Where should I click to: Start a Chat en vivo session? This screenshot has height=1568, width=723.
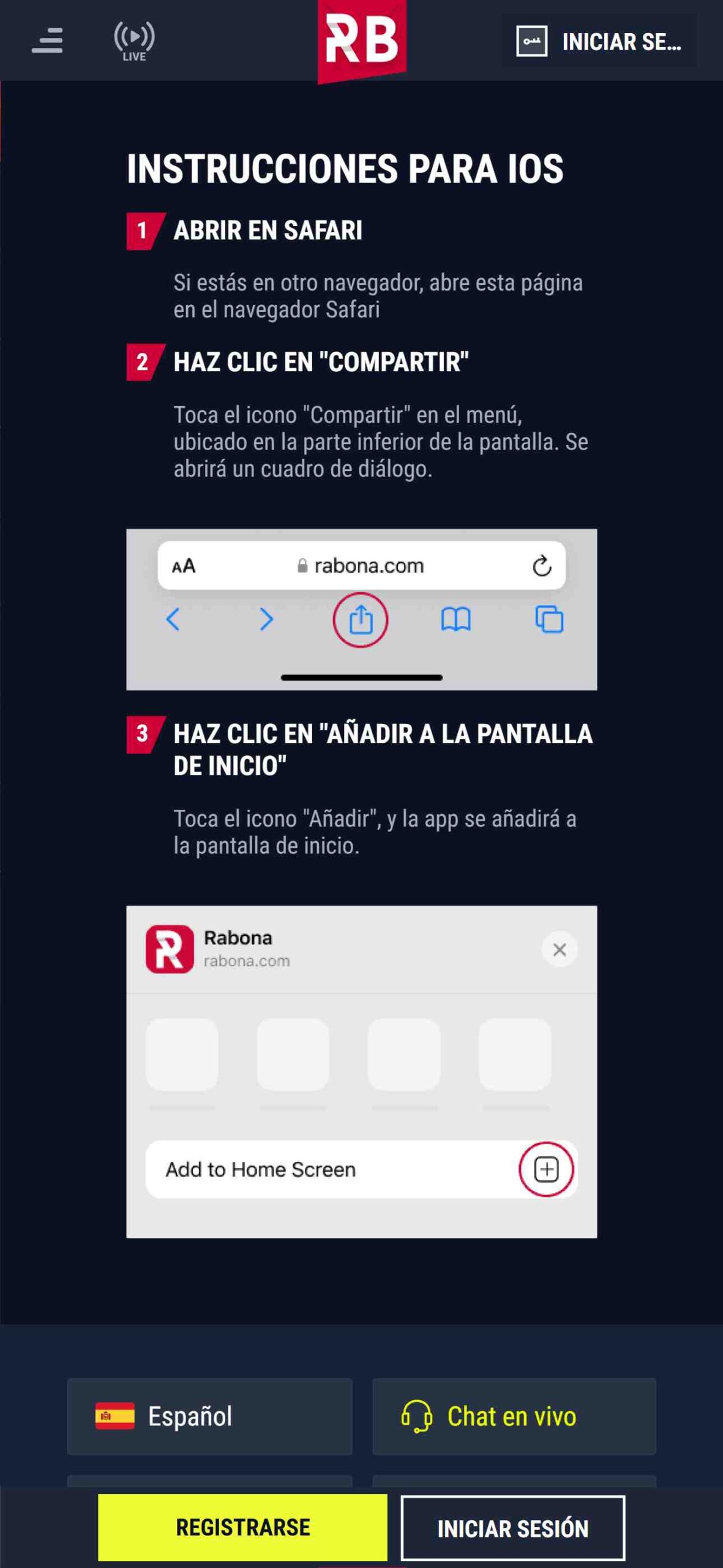point(514,1416)
